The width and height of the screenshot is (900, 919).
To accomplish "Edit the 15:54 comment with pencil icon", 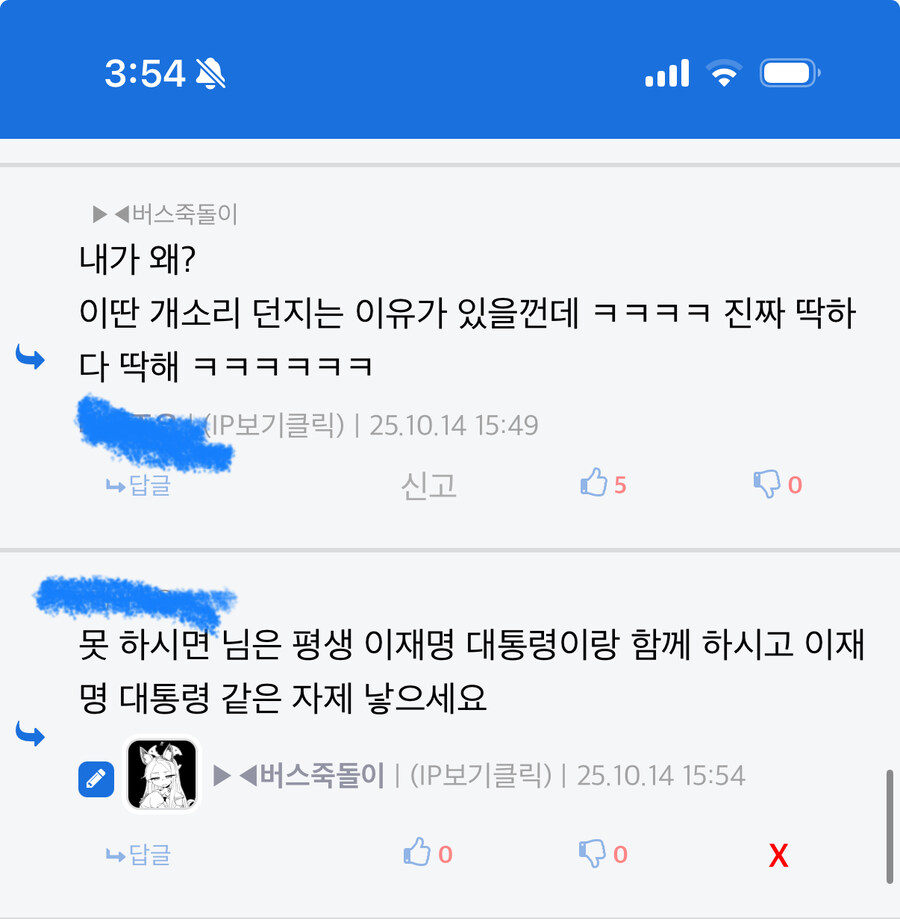I will click(x=96, y=776).
